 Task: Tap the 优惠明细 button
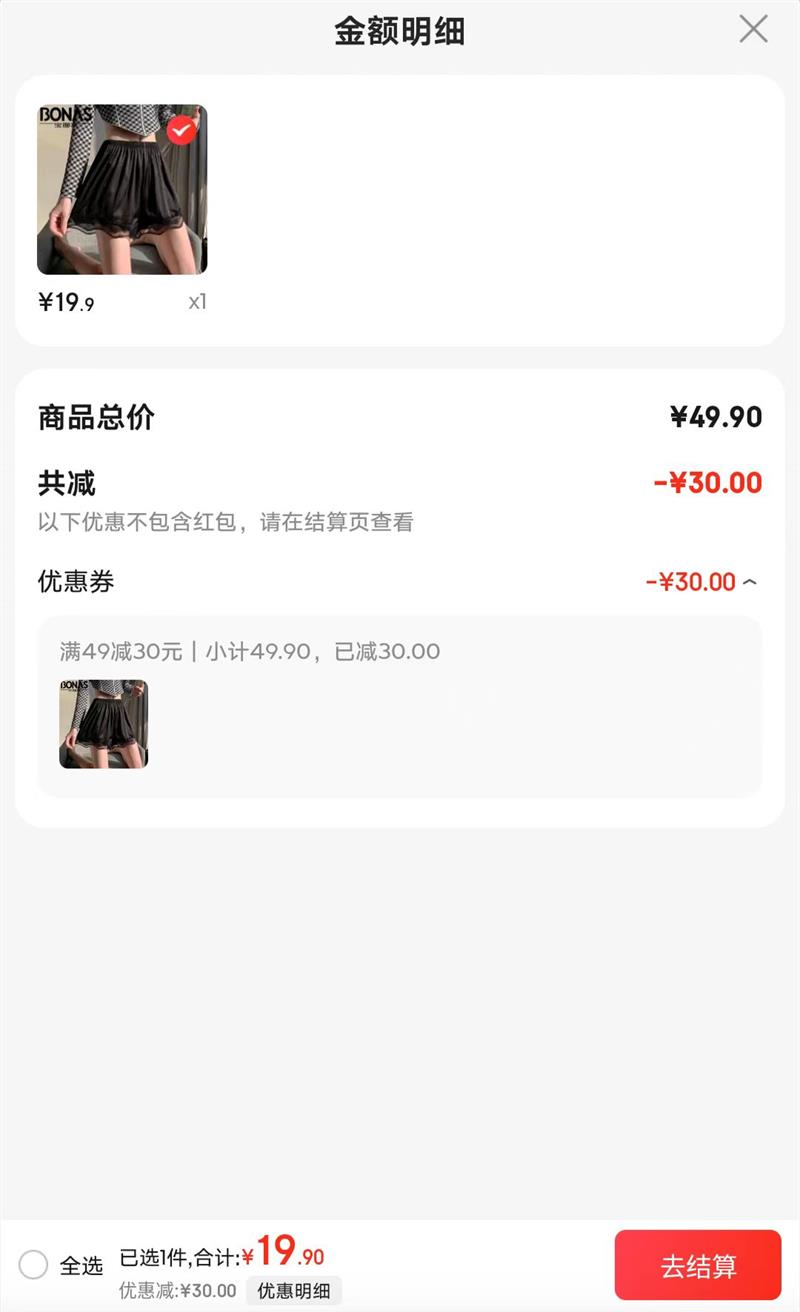(293, 1290)
